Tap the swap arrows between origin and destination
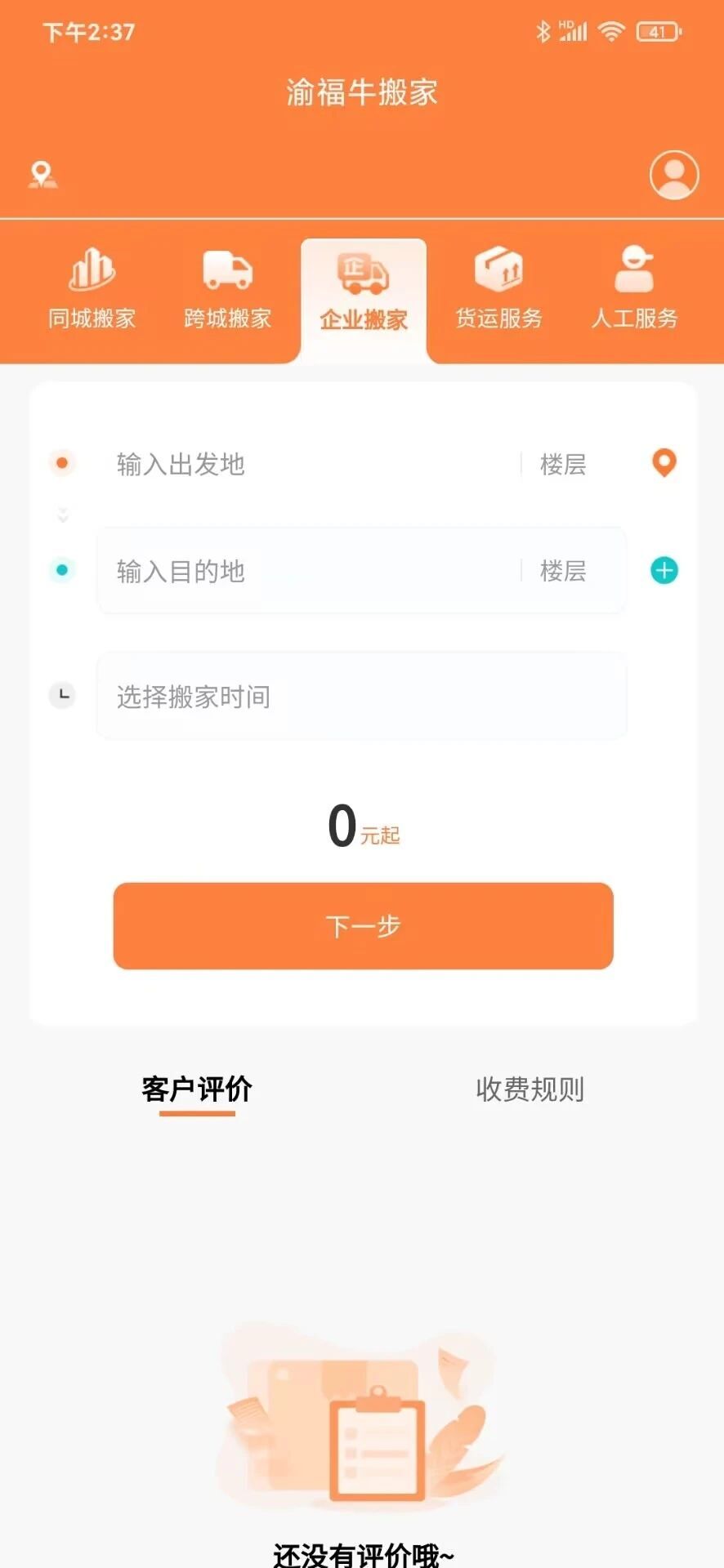 point(62,514)
